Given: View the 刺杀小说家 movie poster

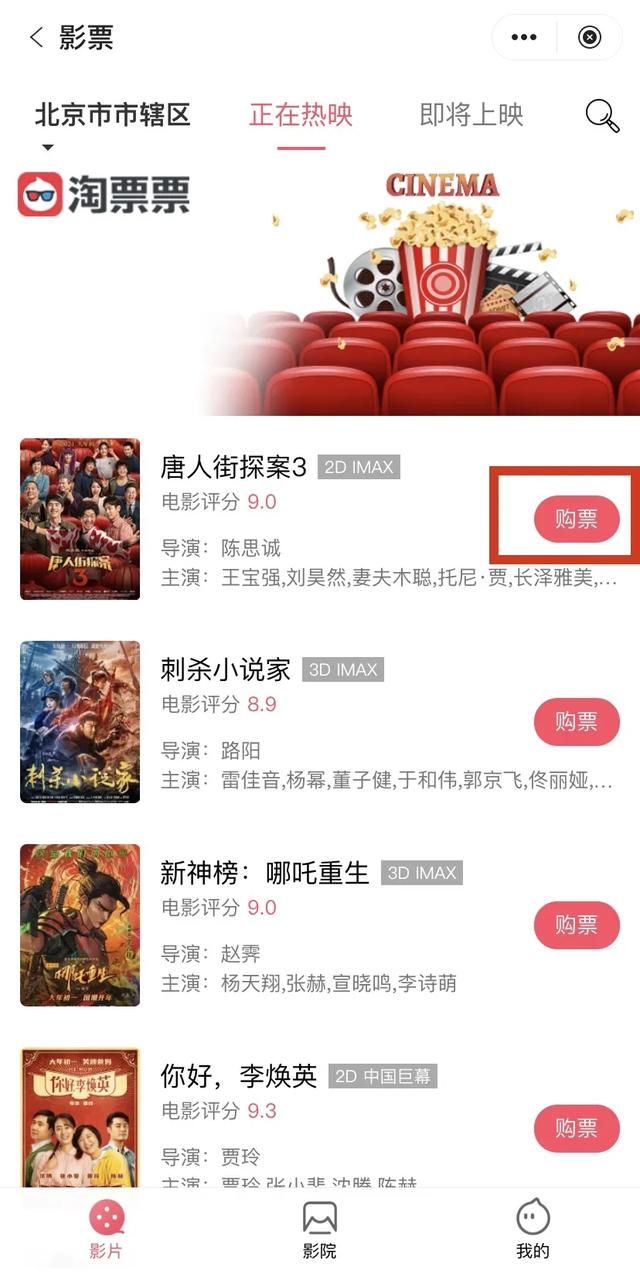Looking at the screenshot, I should click(x=80, y=721).
